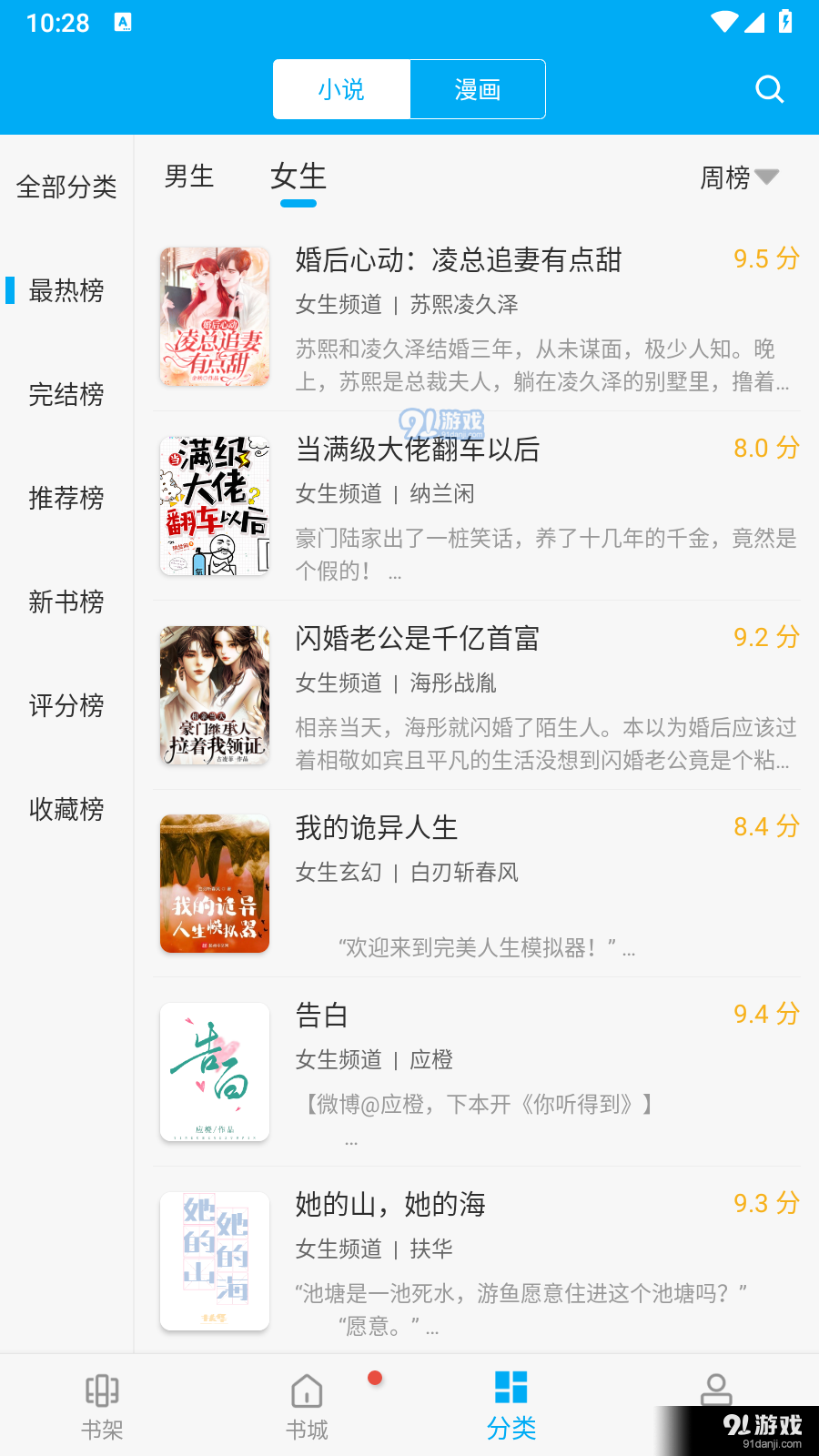Tap the 婚后心动 book cover thumbnail
The height and width of the screenshot is (1456, 819).
coord(214,316)
